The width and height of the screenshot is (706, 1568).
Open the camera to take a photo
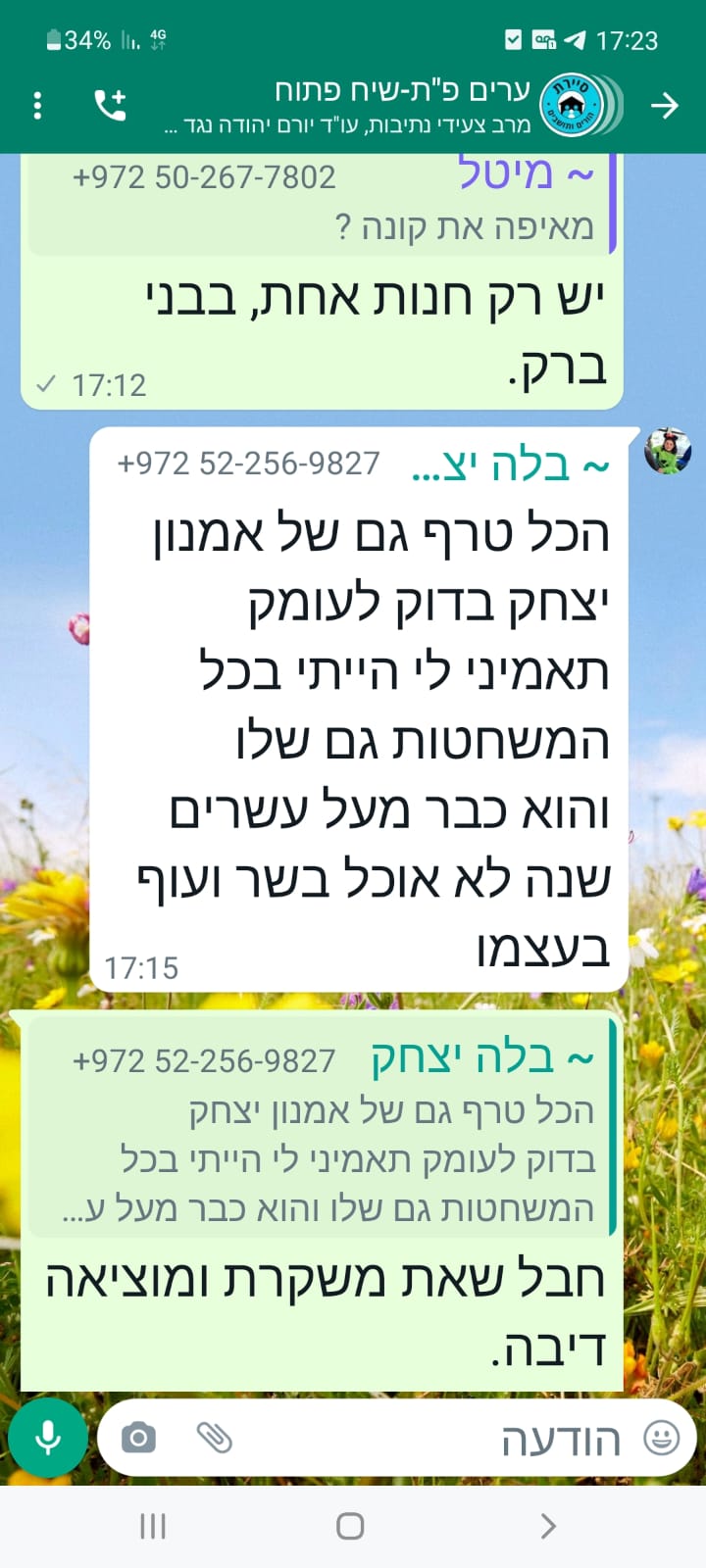pos(138,1438)
